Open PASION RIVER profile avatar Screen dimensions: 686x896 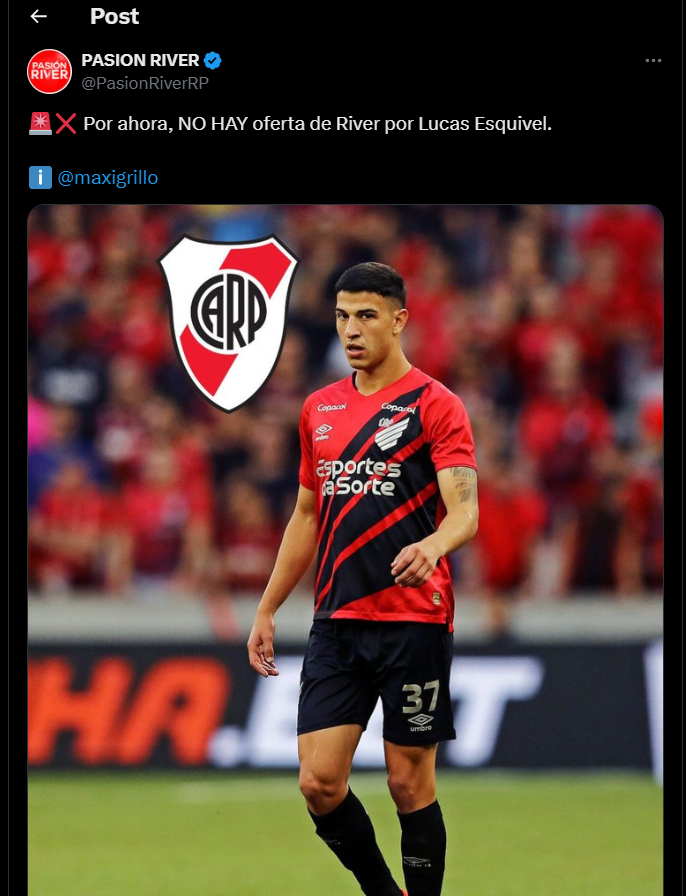click(x=49, y=71)
